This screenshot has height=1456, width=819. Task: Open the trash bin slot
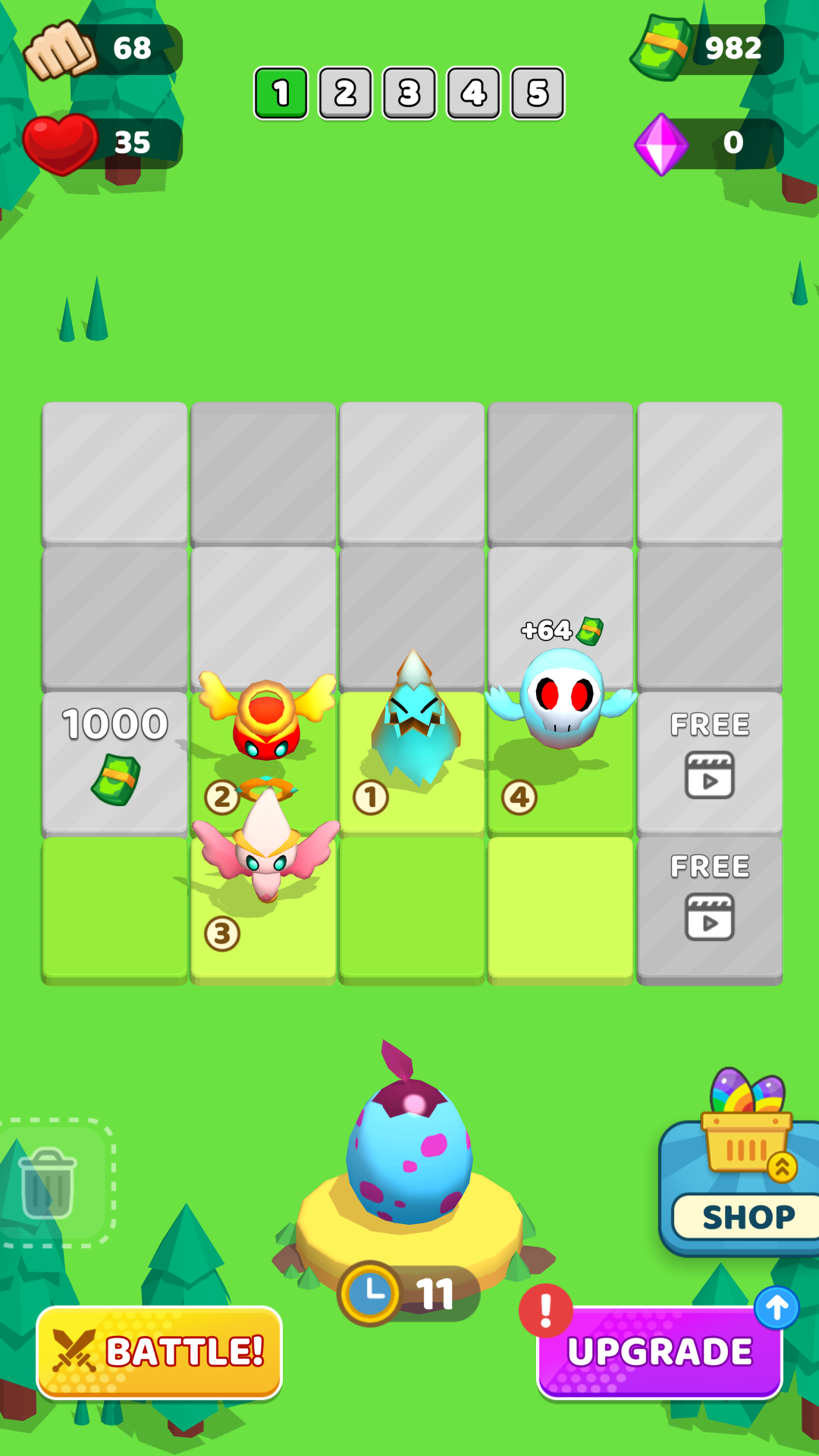[x=50, y=1183]
